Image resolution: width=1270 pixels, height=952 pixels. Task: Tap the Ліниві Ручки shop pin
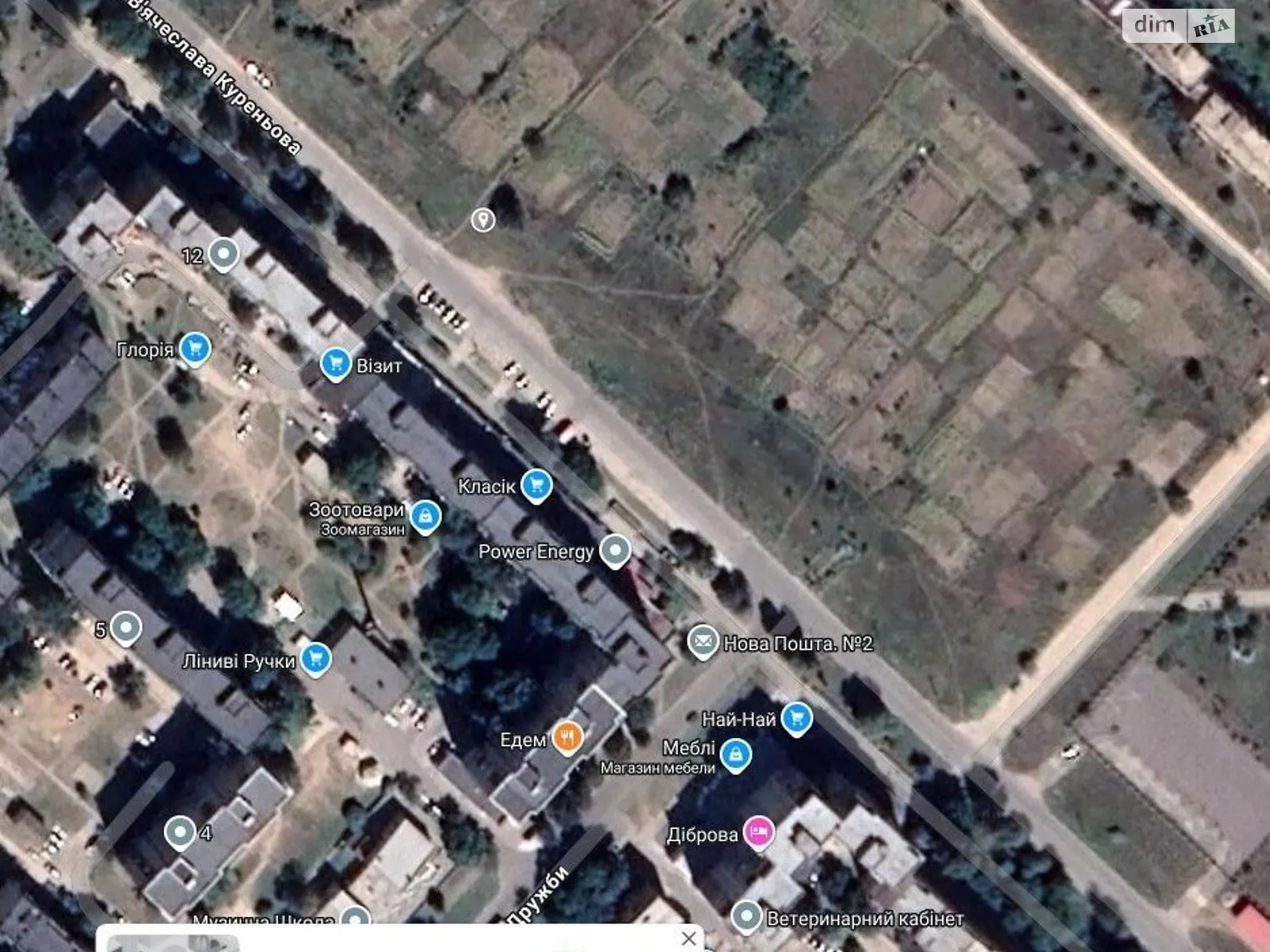(316, 658)
